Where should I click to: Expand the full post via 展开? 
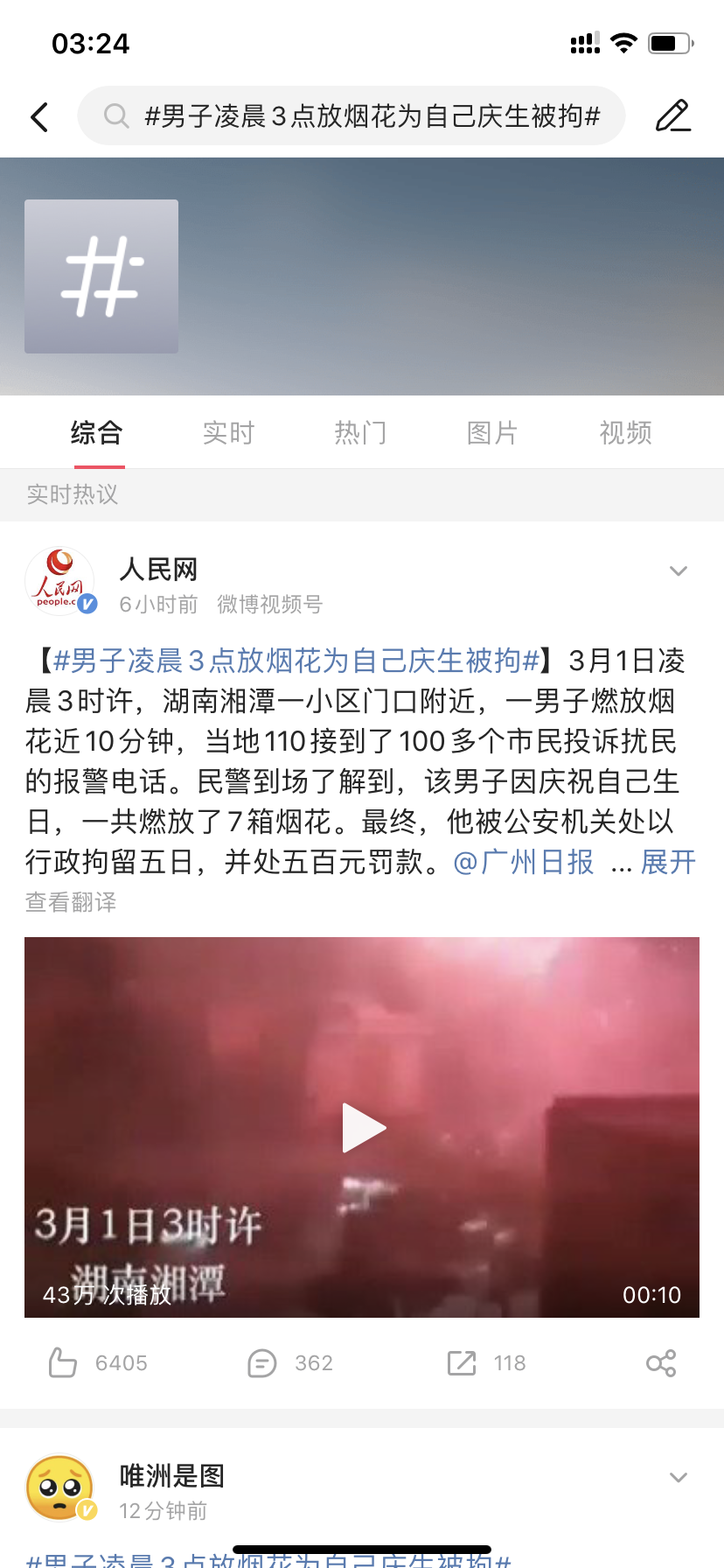[x=669, y=863]
